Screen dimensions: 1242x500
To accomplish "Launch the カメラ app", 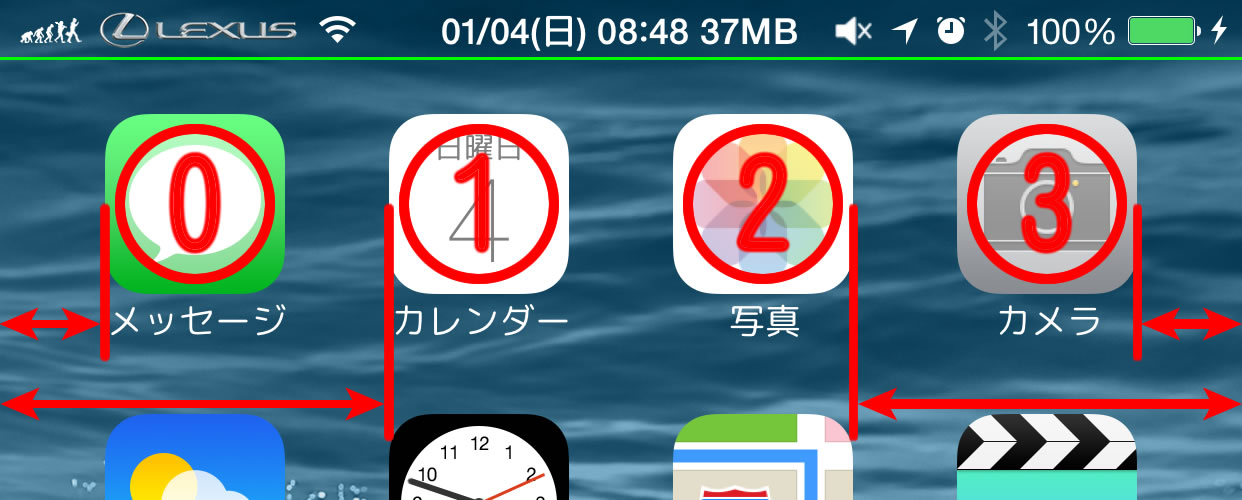I will pos(1047,204).
